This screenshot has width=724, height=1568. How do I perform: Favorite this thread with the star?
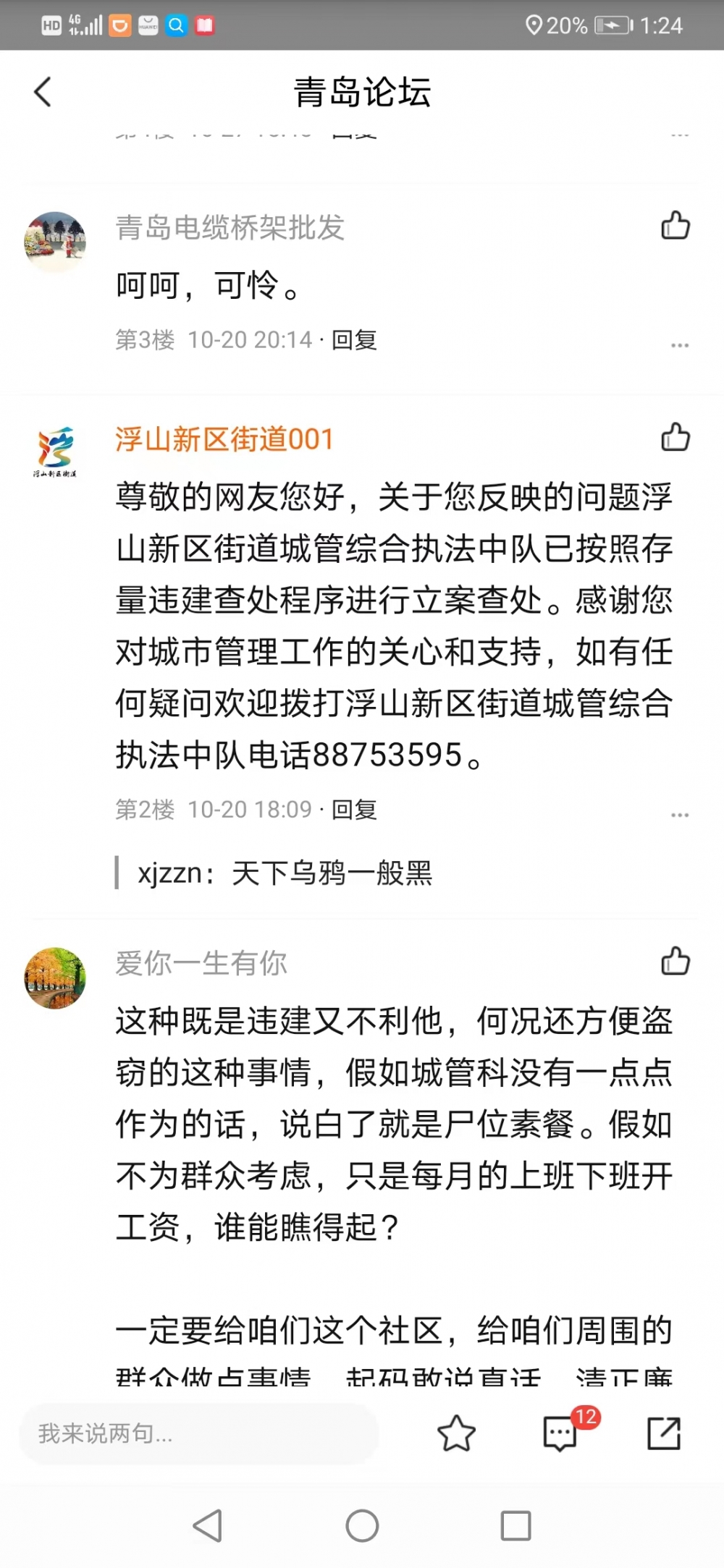point(456,1433)
